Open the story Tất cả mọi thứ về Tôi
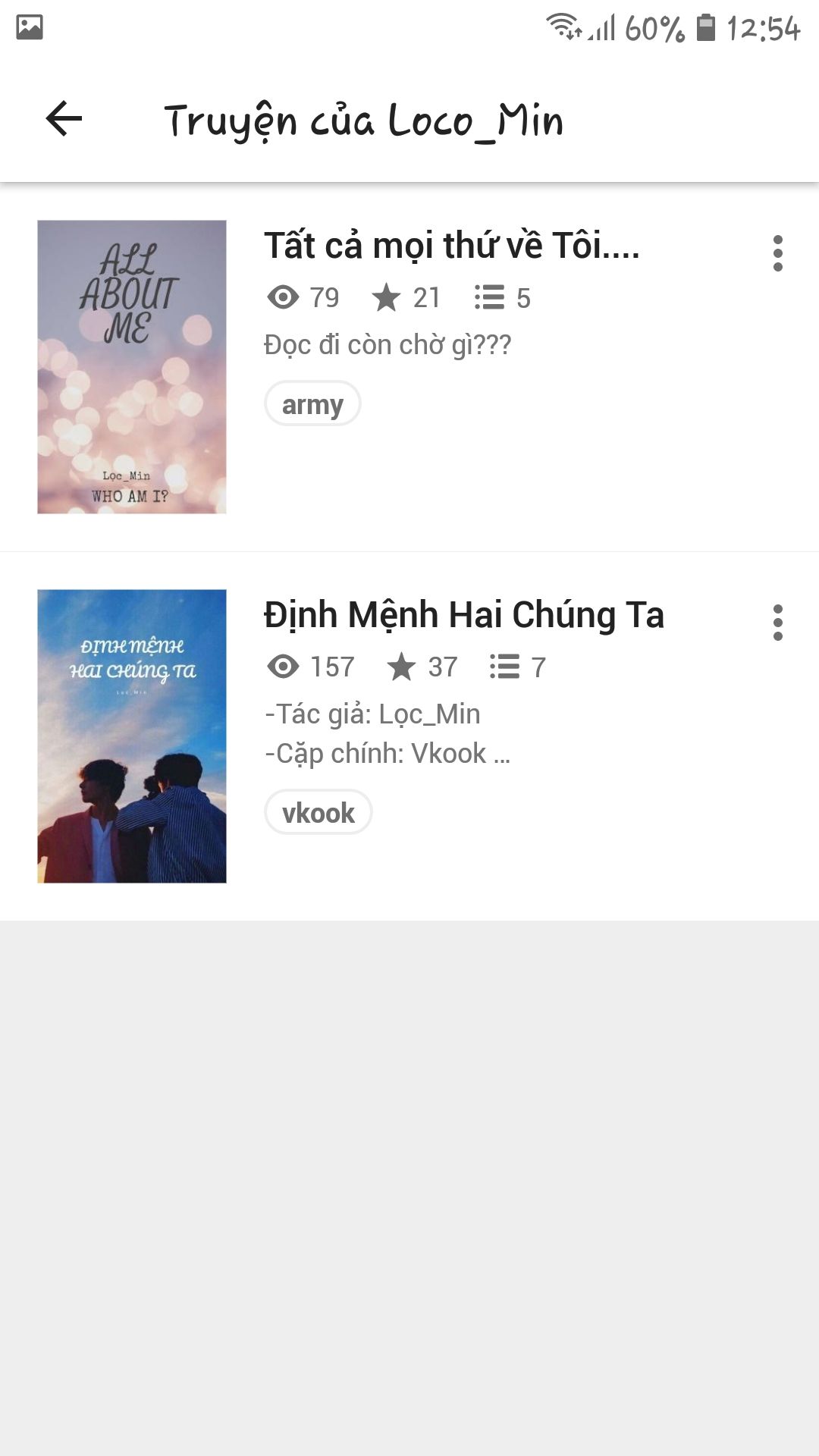Screen dimensions: 819x1456 click(451, 246)
